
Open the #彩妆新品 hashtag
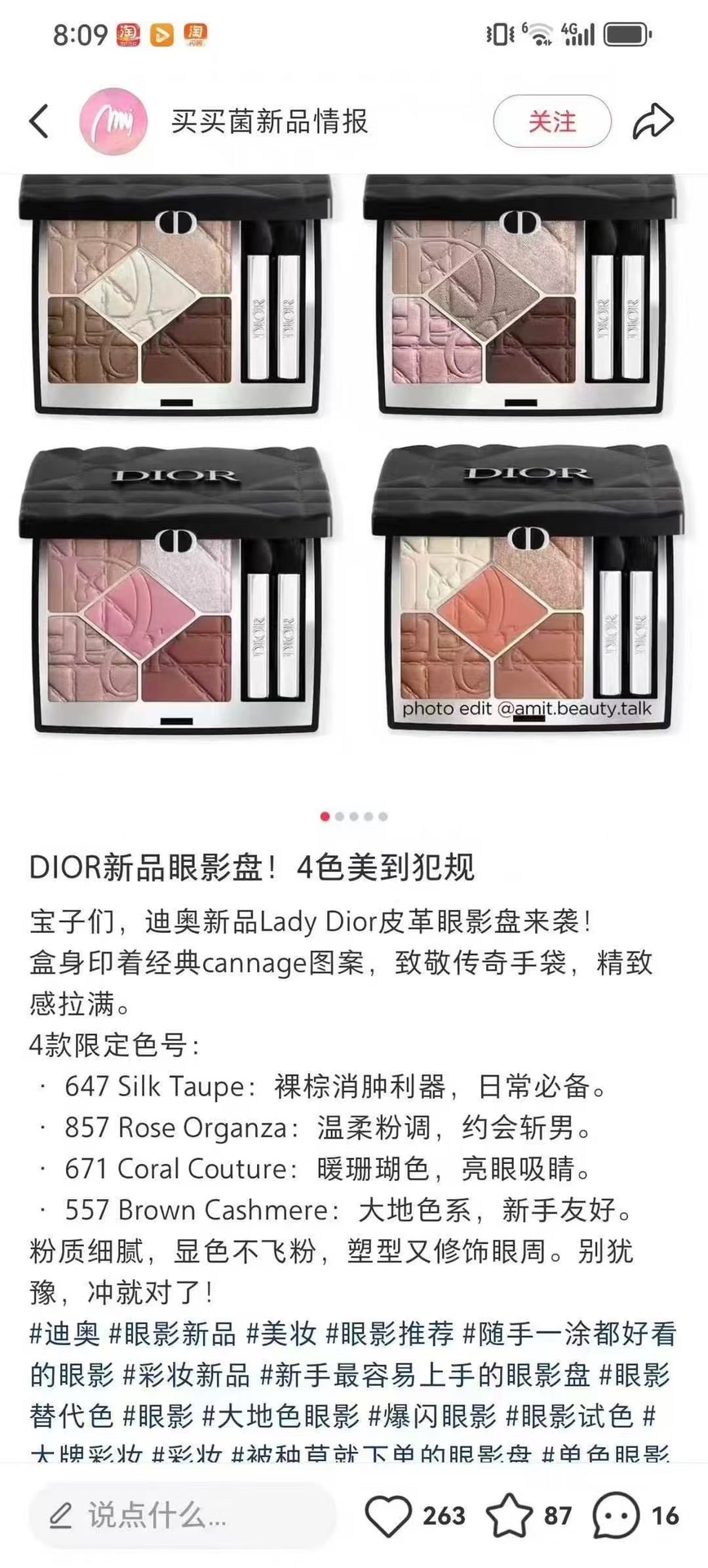187,1375
